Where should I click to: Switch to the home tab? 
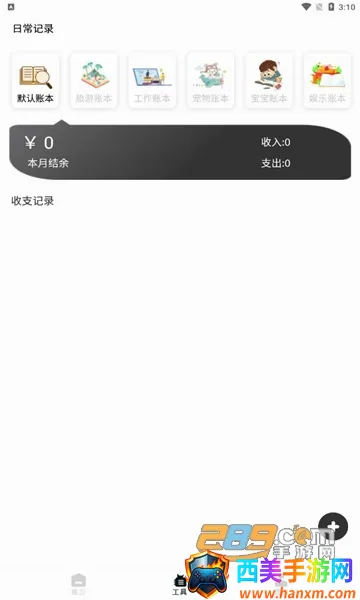78,584
